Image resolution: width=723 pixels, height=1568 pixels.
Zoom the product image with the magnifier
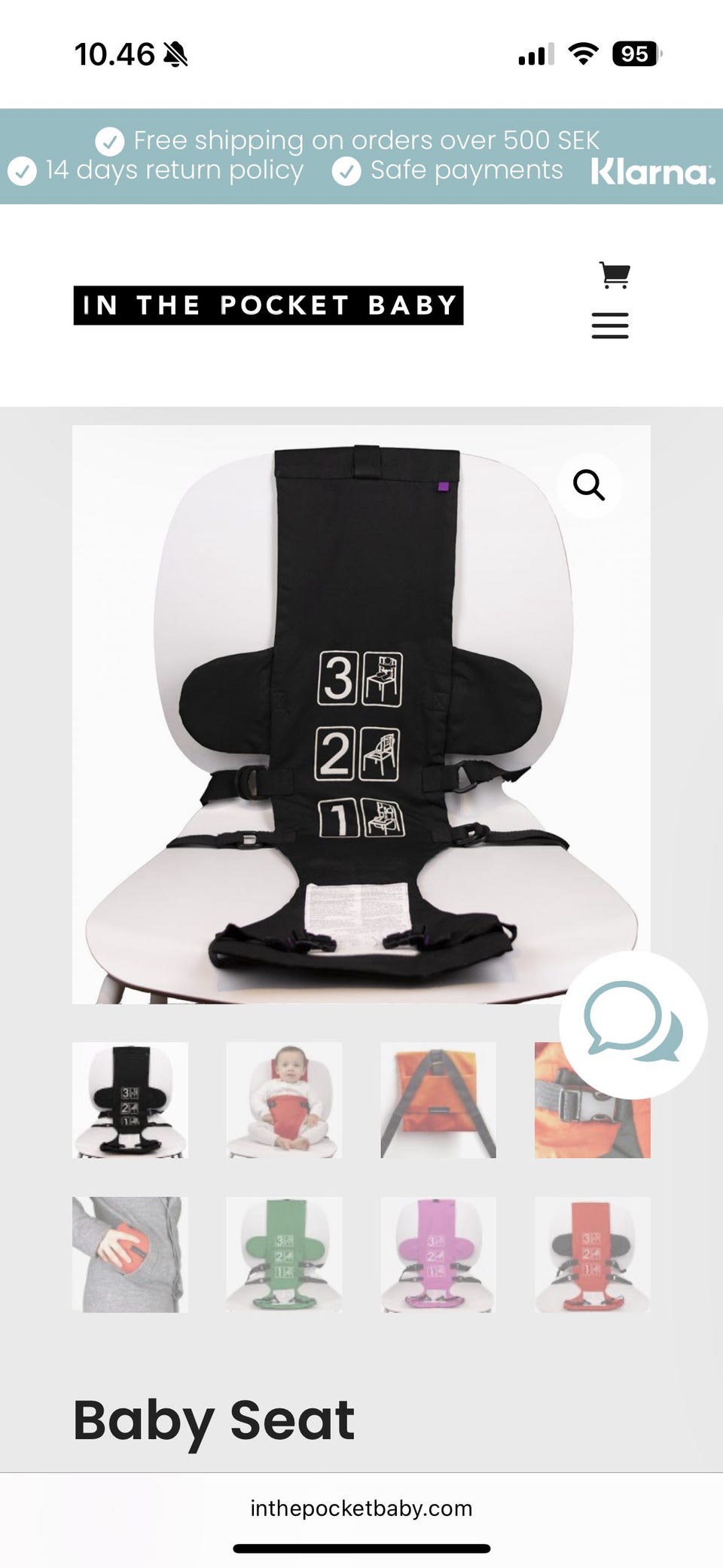pyautogui.click(x=589, y=485)
